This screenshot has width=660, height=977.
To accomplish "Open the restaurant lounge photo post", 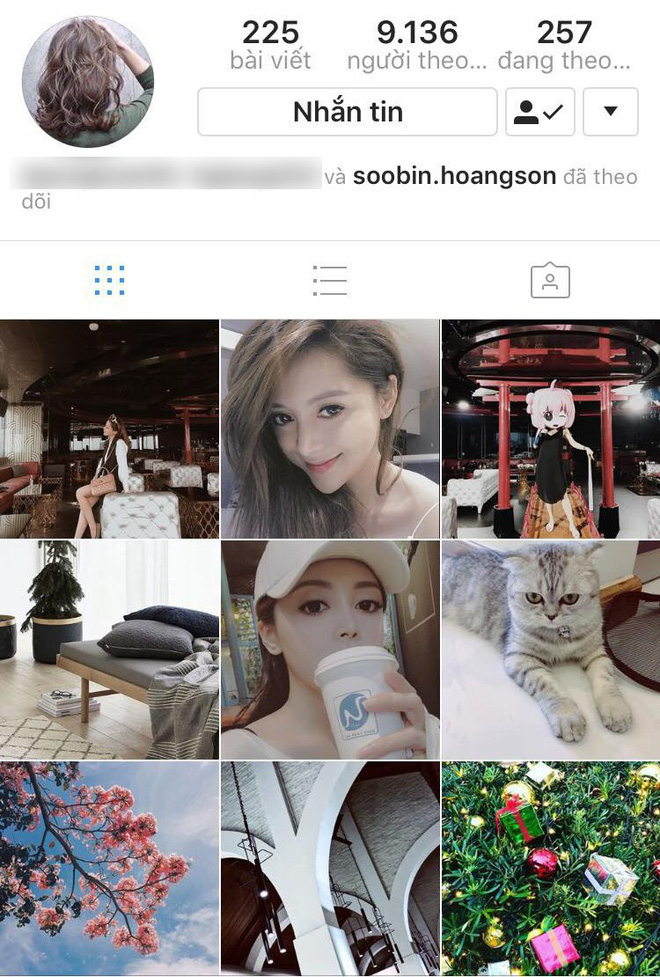I will tap(109, 429).
